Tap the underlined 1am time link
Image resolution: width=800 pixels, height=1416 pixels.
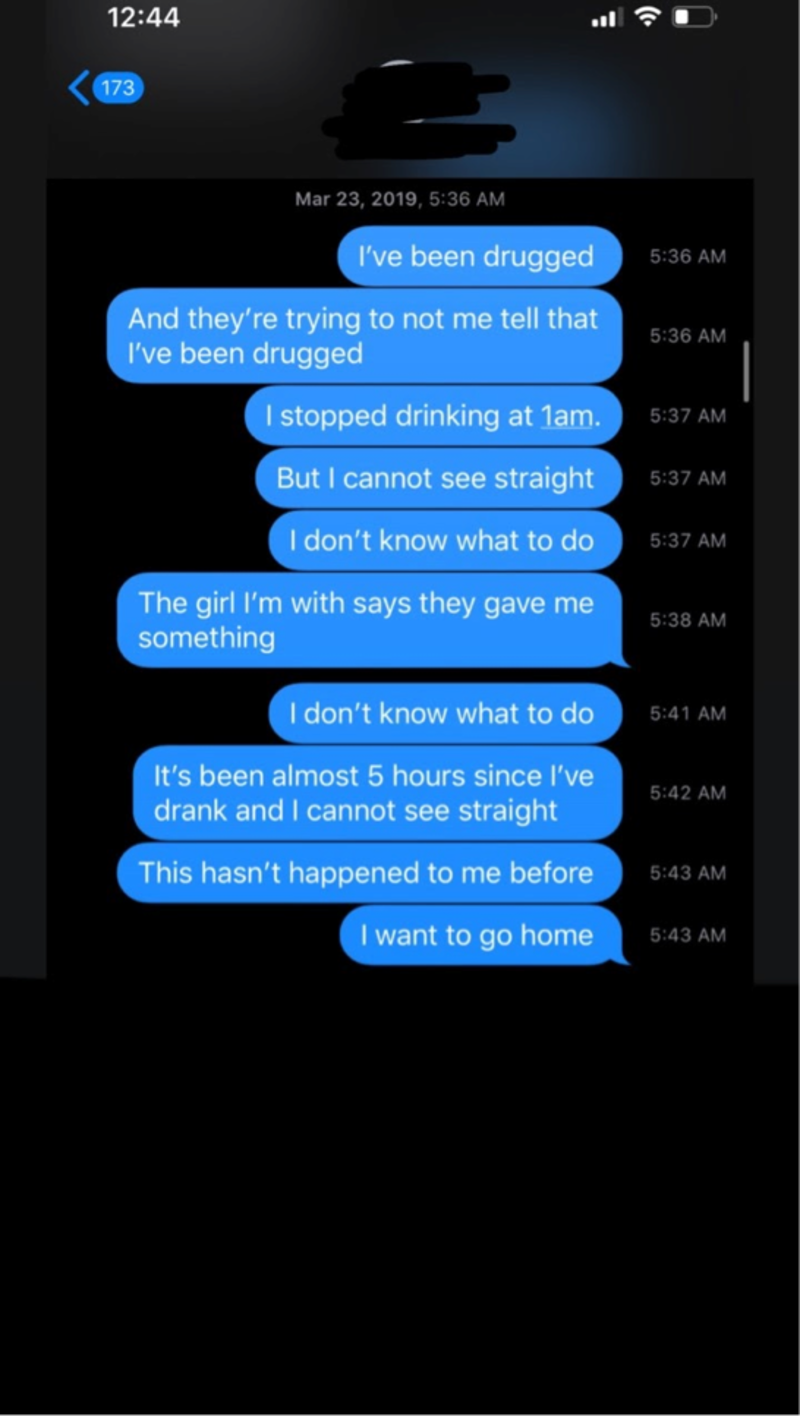click(568, 416)
